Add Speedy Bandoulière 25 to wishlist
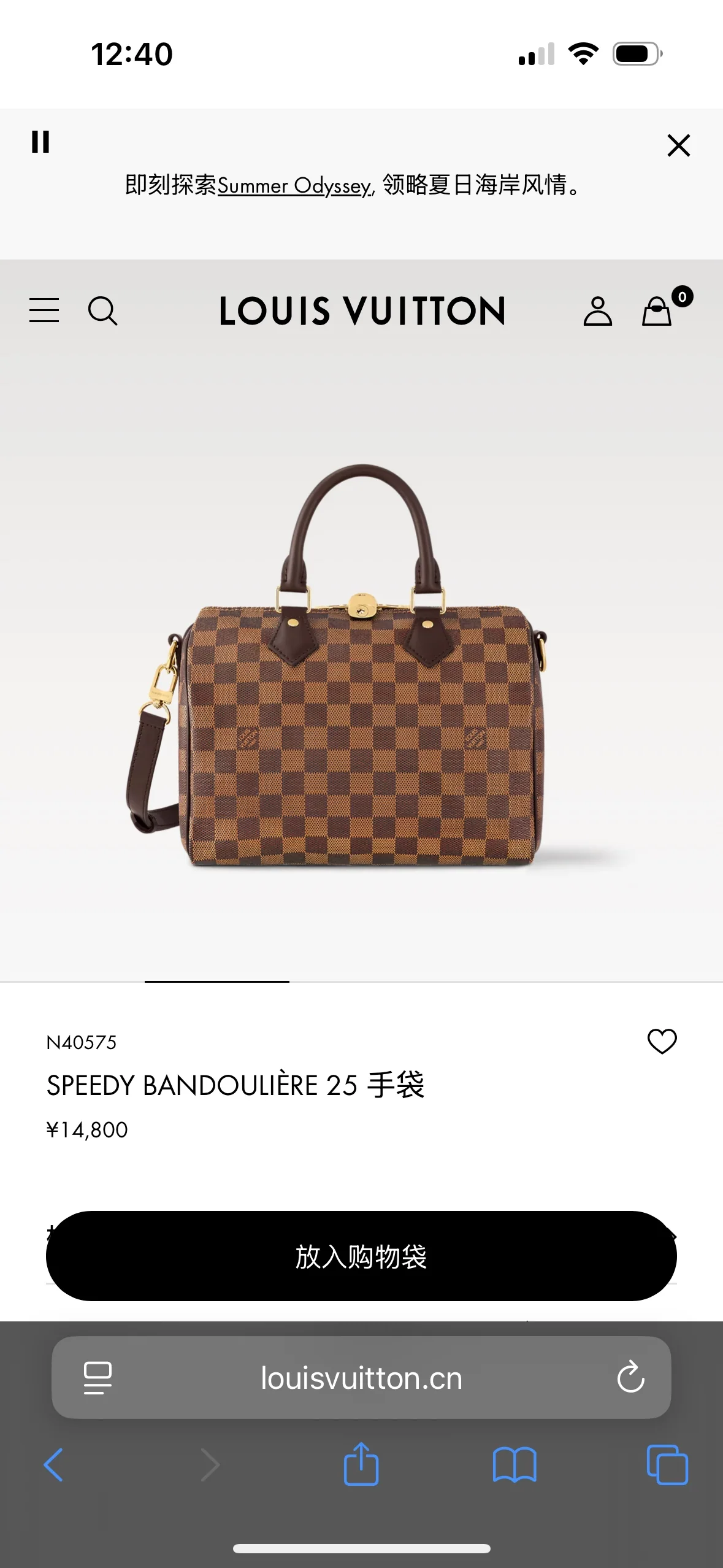Viewport: 723px width, 1568px height. [662, 1042]
